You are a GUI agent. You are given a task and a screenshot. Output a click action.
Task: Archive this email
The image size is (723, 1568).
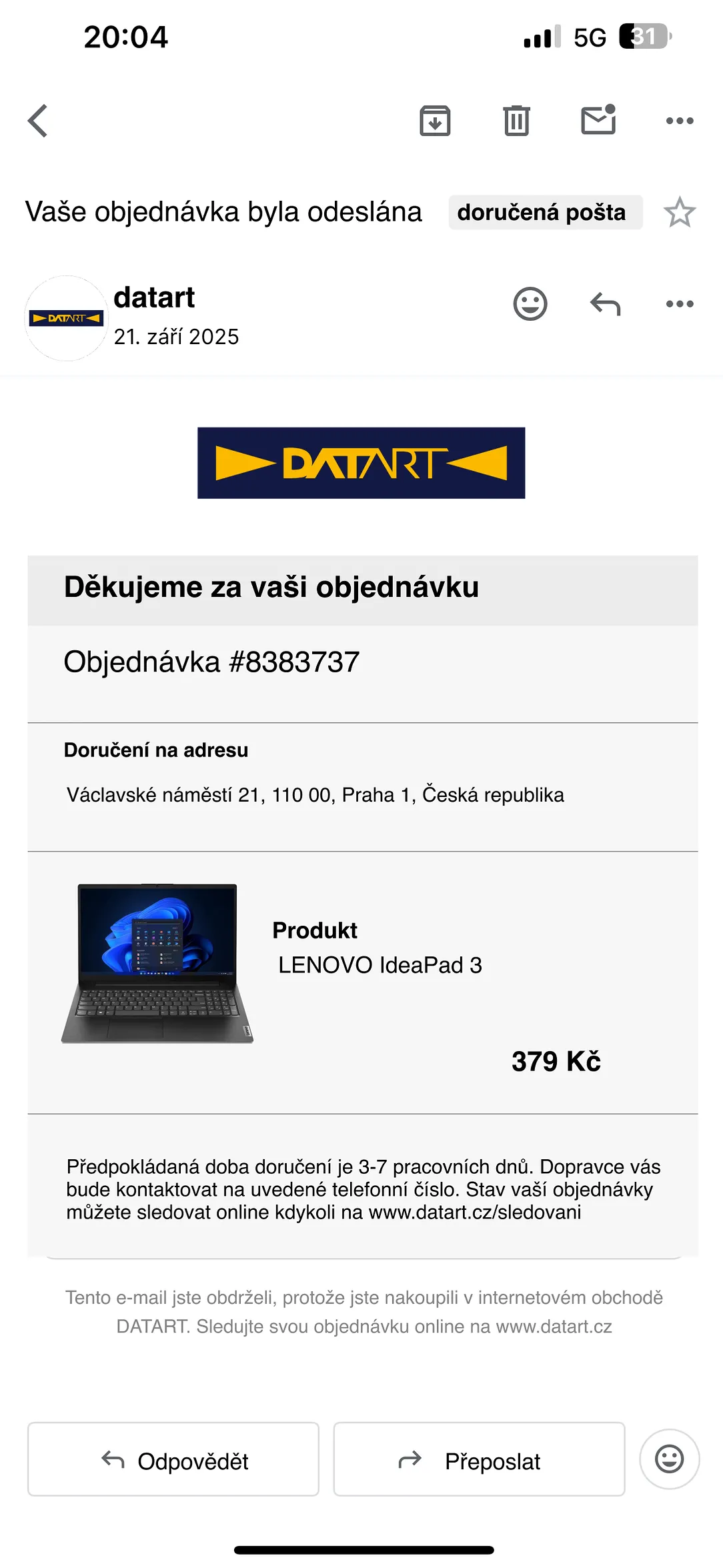pyautogui.click(x=435, y=121)
